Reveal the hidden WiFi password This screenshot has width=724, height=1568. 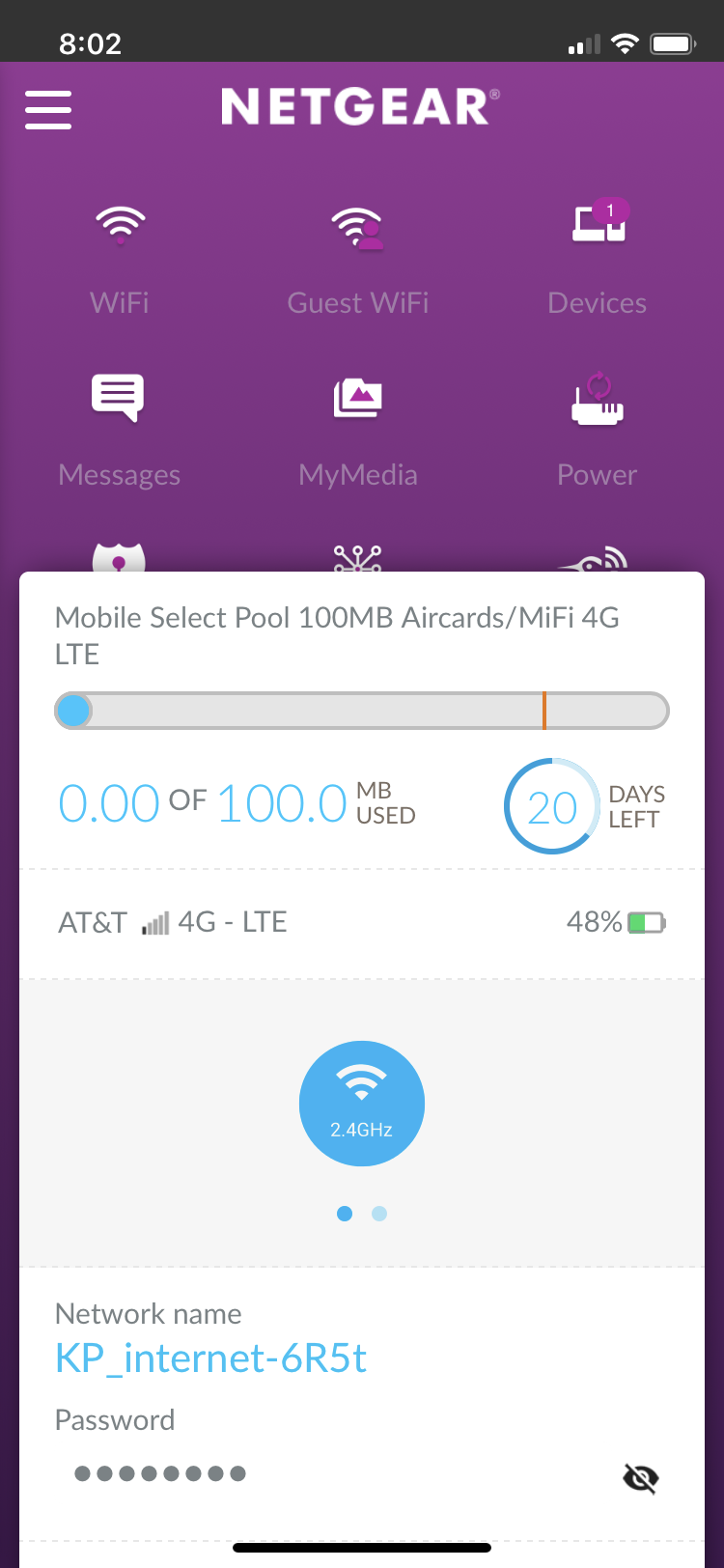(640, 1477)
